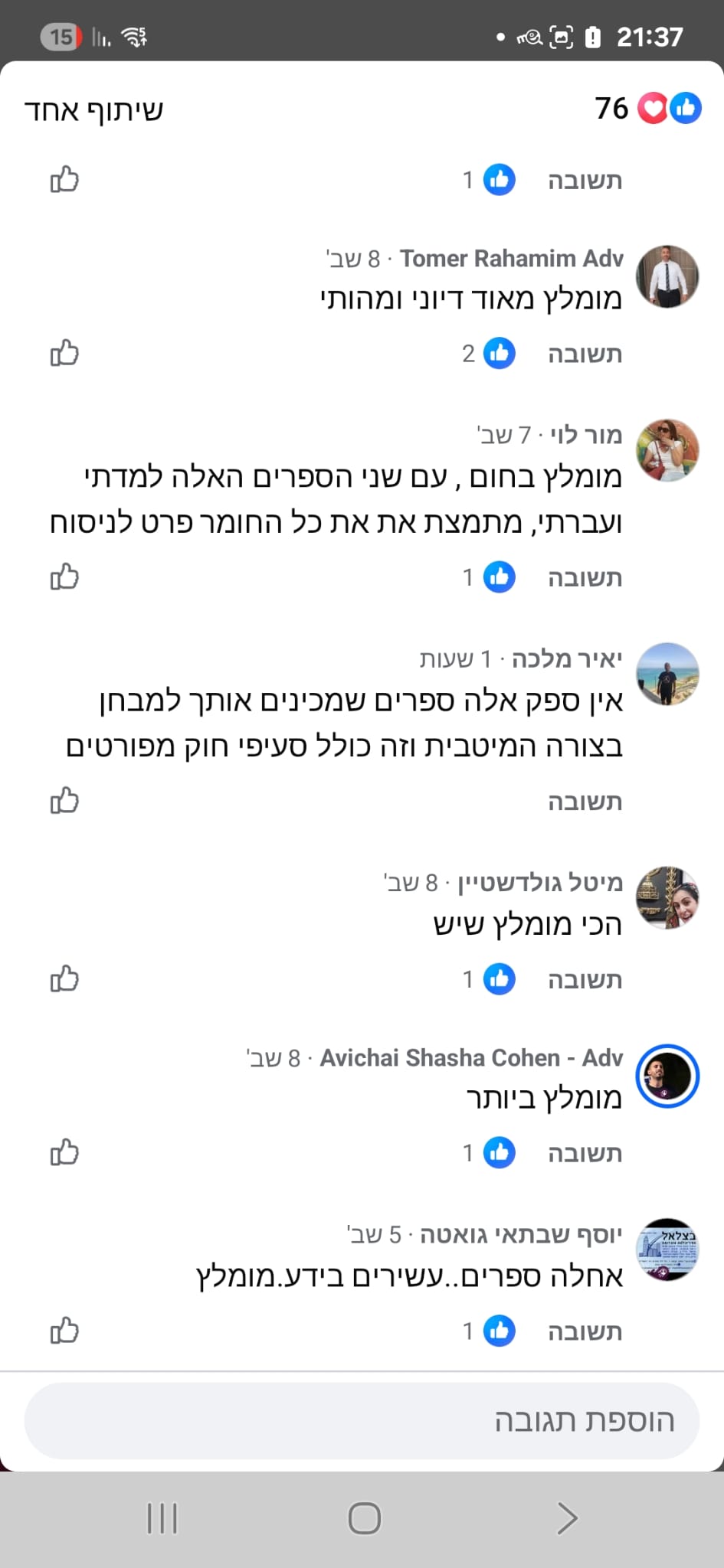Like מור לוי's comment
724x1568 pixels.
64,577
